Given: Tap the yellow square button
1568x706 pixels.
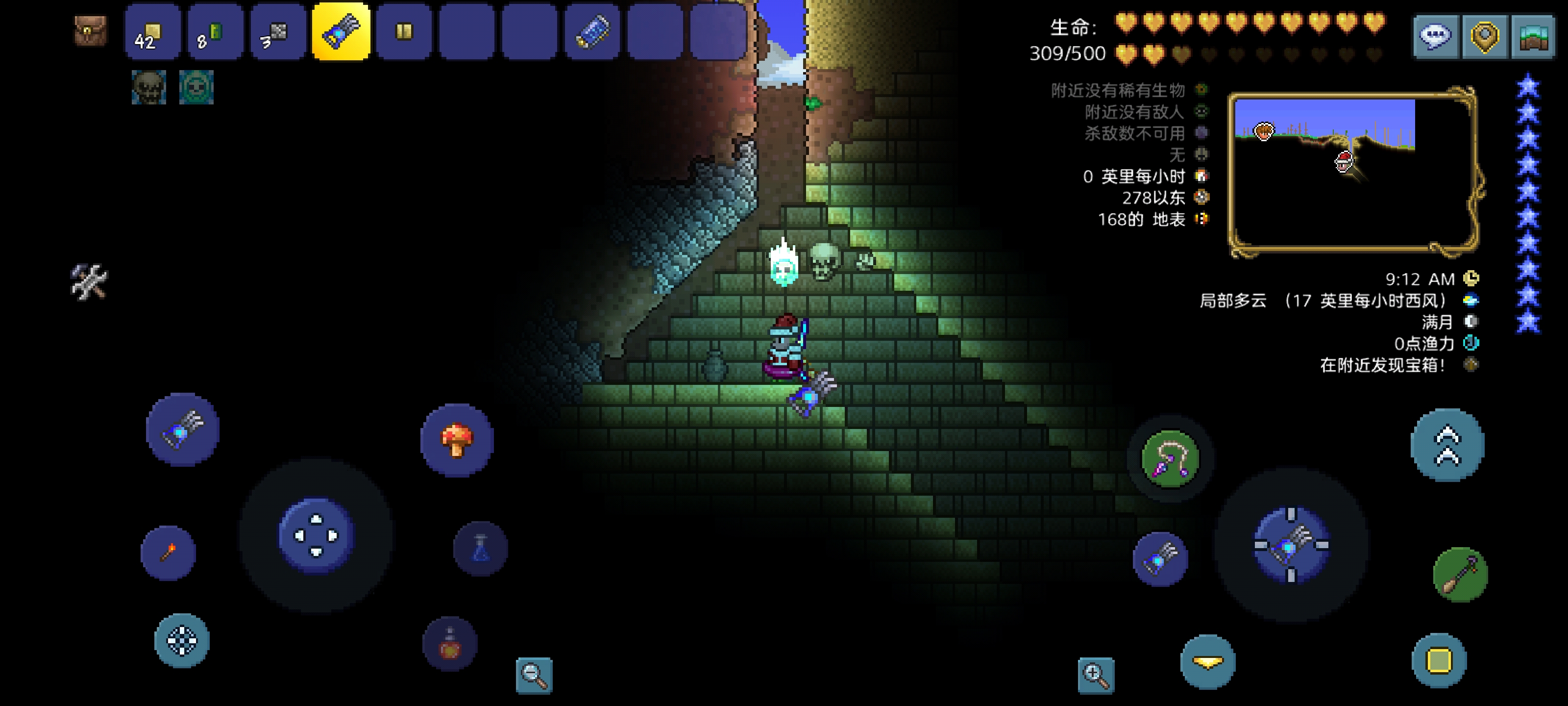Looking at the screenshot, I should tap(1438, 660).
